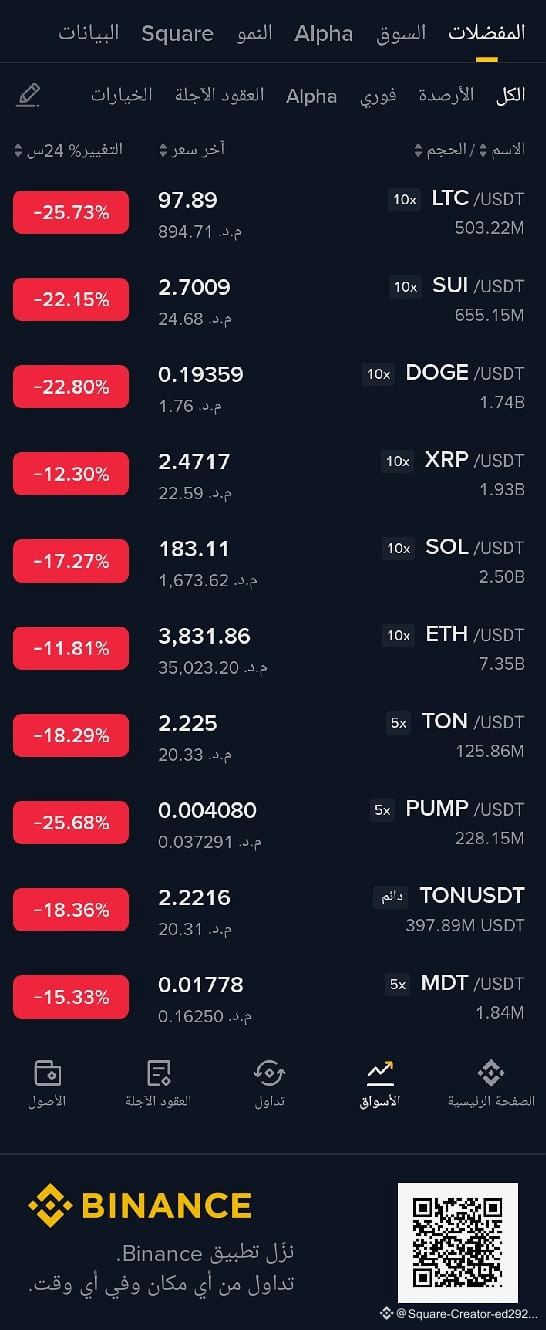Open the Square top tab
Image resolution: width=546 pixels, height=1330 pixels.
(x=177, y=33)
